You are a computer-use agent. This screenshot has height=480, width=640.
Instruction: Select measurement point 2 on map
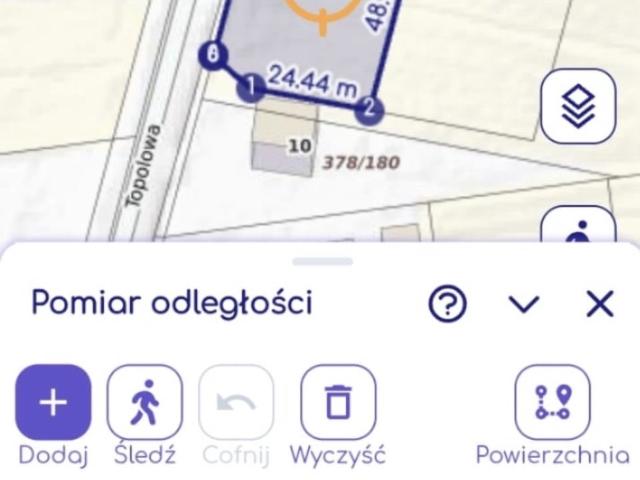[369, 109]
